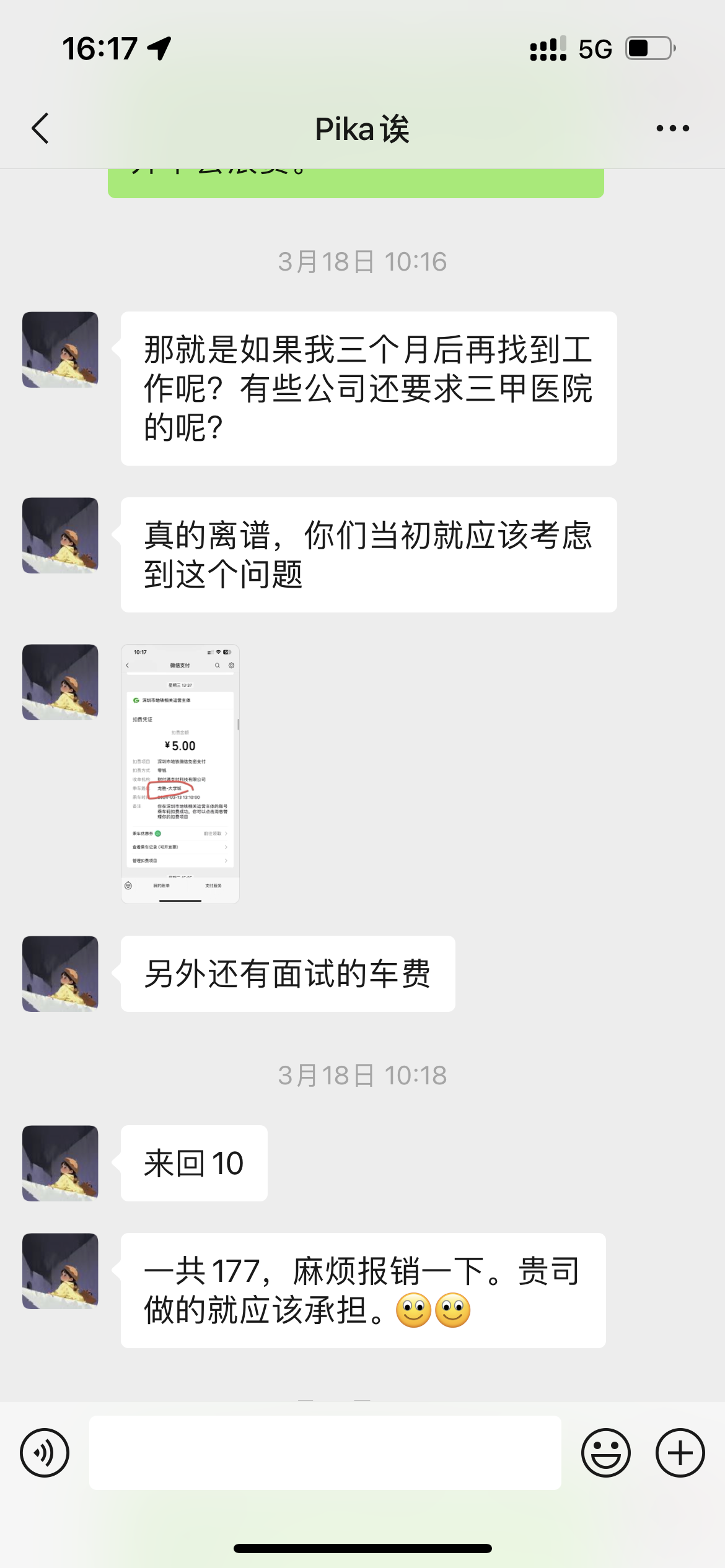Open sender avatar beside 来回 10 message
725x1568 pixels.
coord(60,1163)
